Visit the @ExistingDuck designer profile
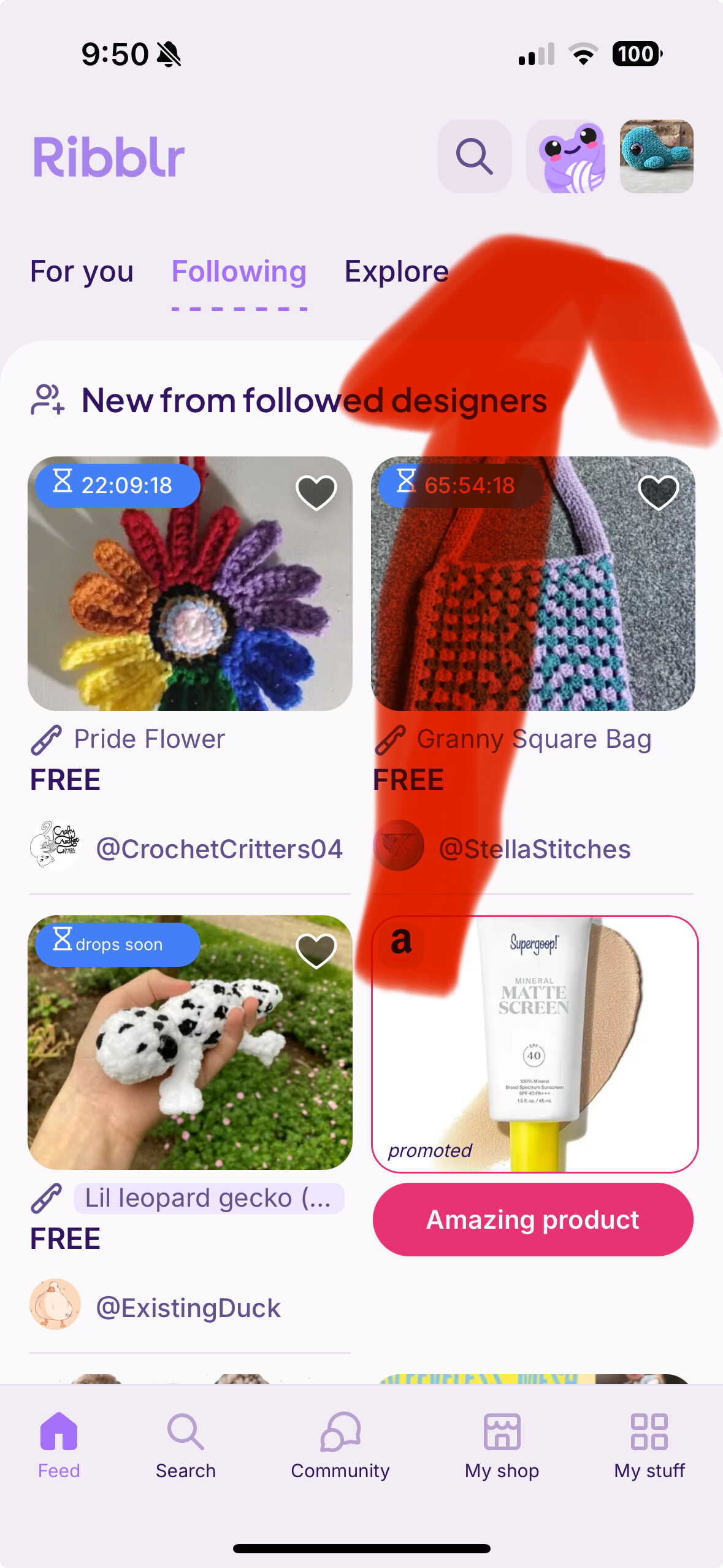 pyautogui.click(x=188, y=1308)
